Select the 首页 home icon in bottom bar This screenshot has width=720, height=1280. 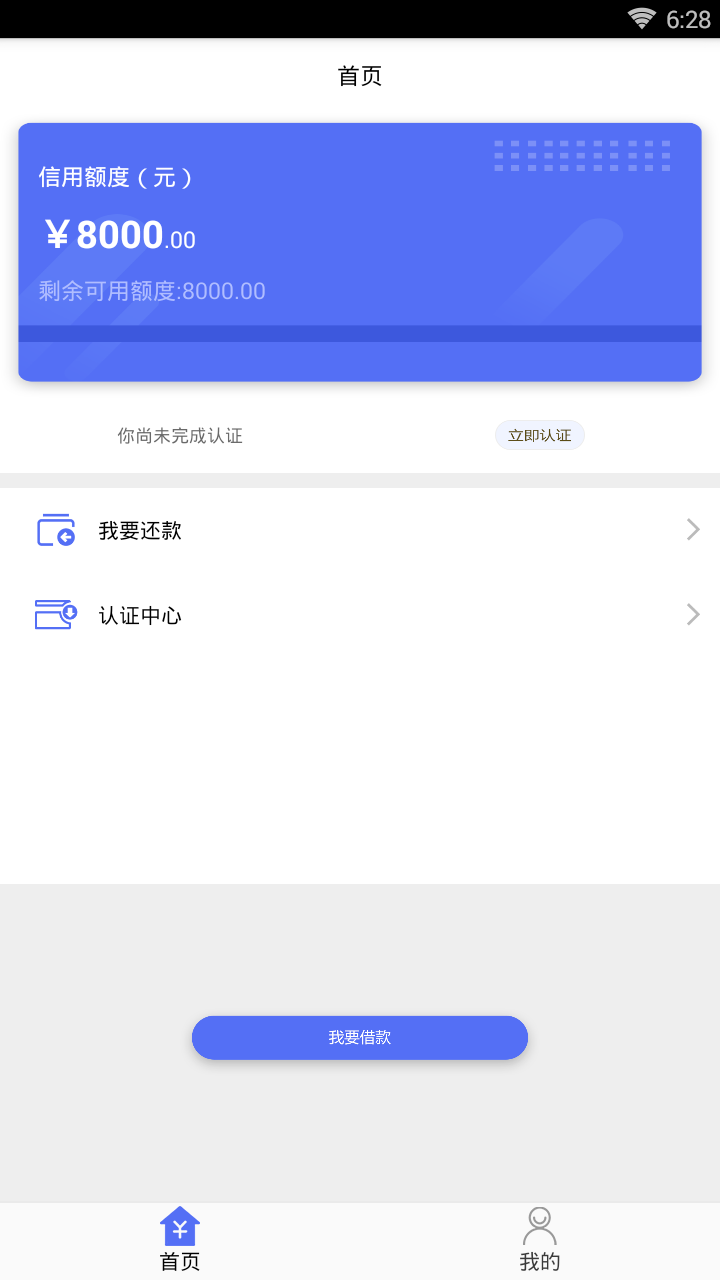pyautogui.click(x=179, y=1226)
